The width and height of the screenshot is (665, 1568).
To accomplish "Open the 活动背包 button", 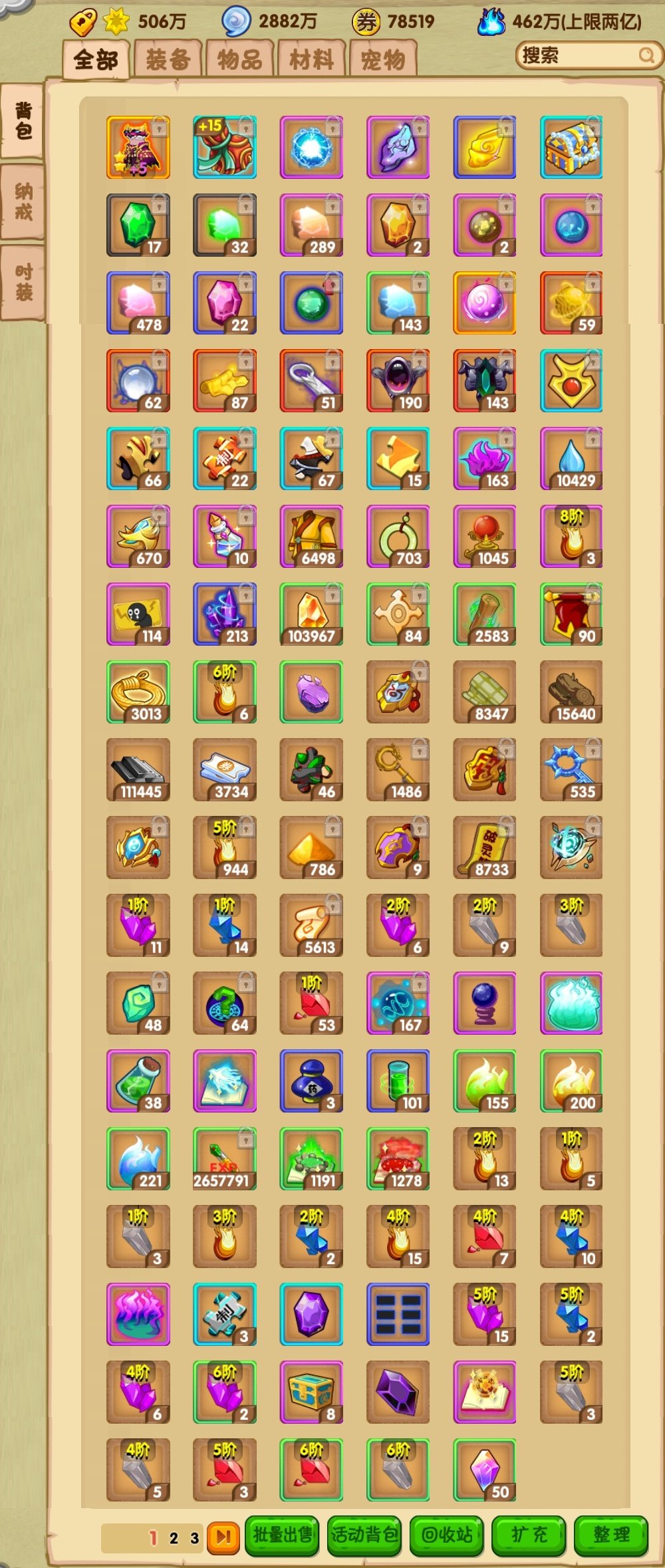I will tap(364, 1535).
